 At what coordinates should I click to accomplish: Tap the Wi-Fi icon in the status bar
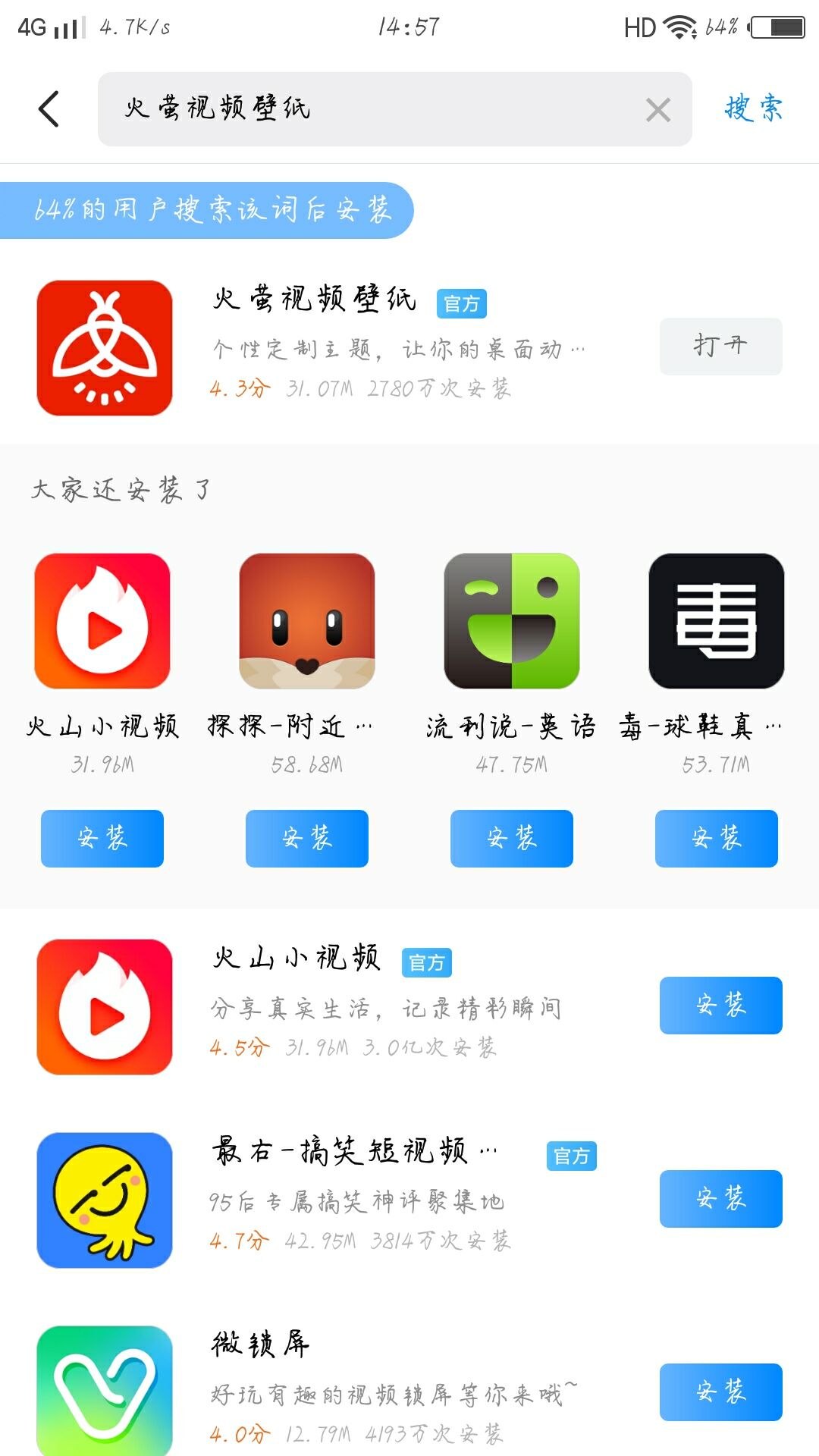[x=680, y=25]
